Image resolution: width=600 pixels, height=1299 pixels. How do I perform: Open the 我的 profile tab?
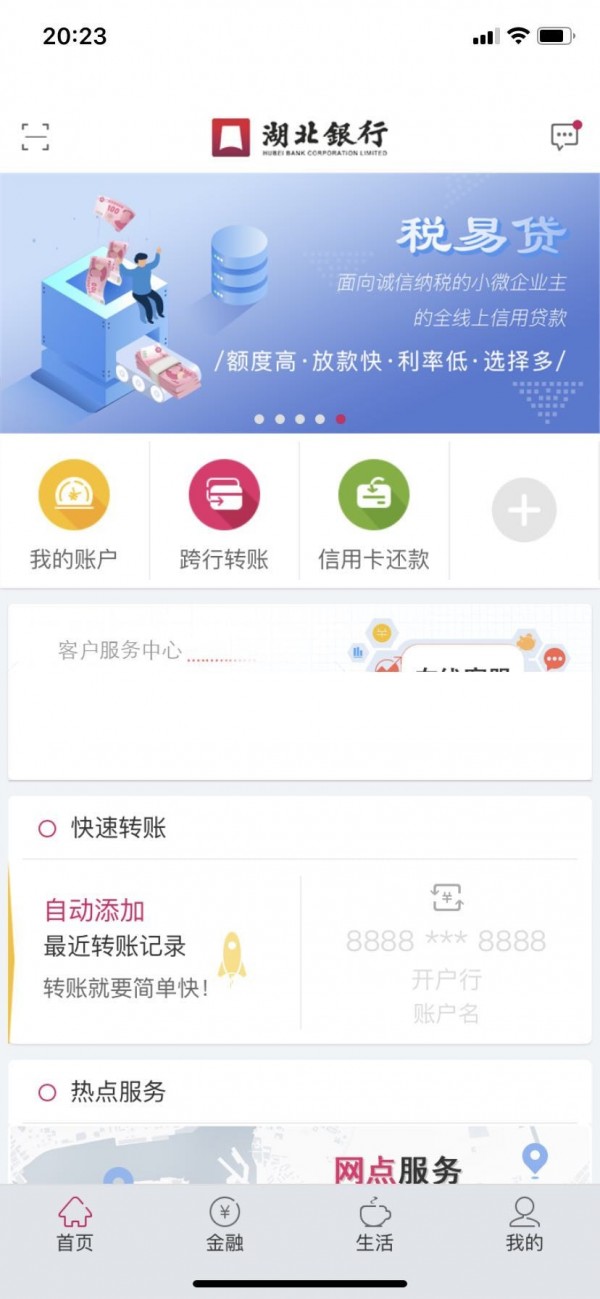tap(524, 1226)
